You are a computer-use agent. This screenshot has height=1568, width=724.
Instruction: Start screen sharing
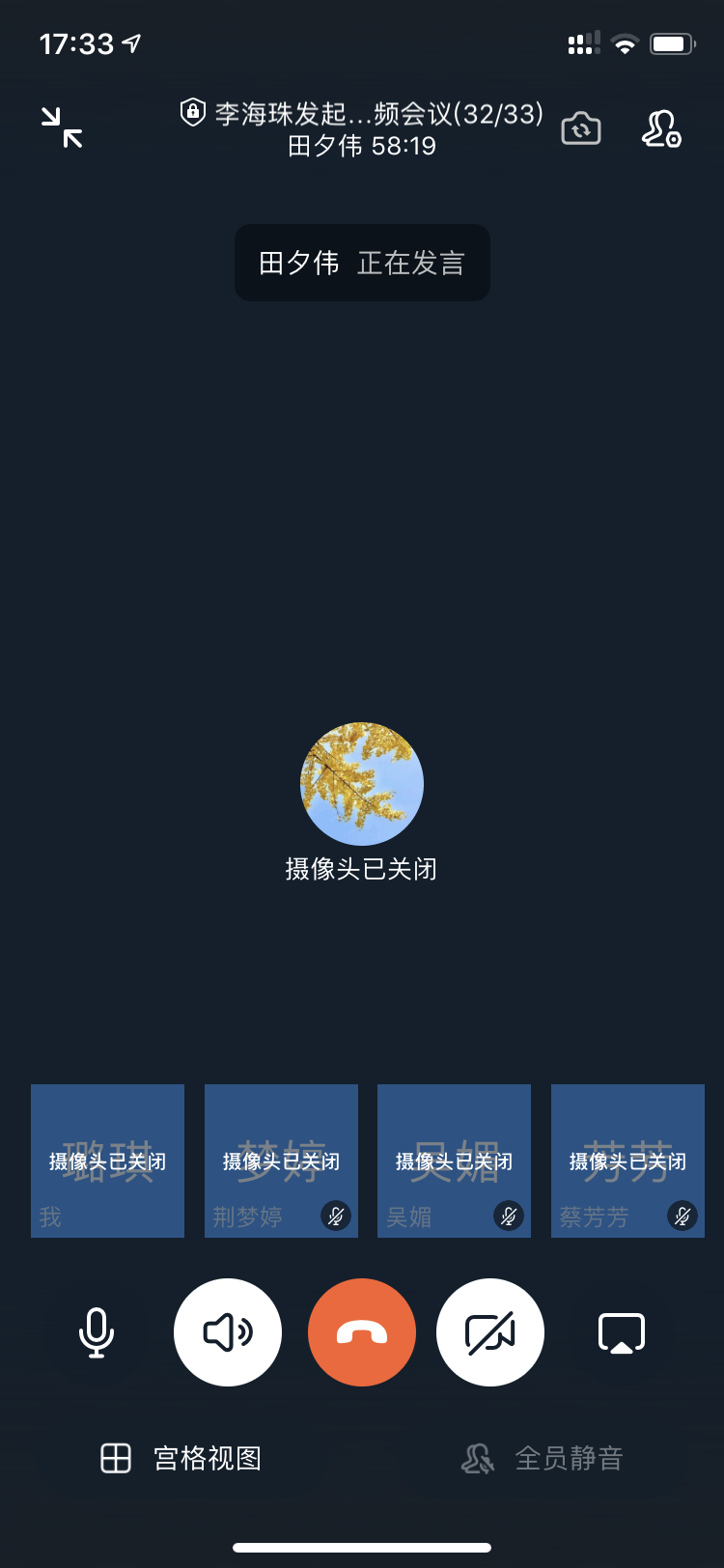[622, 1332]
